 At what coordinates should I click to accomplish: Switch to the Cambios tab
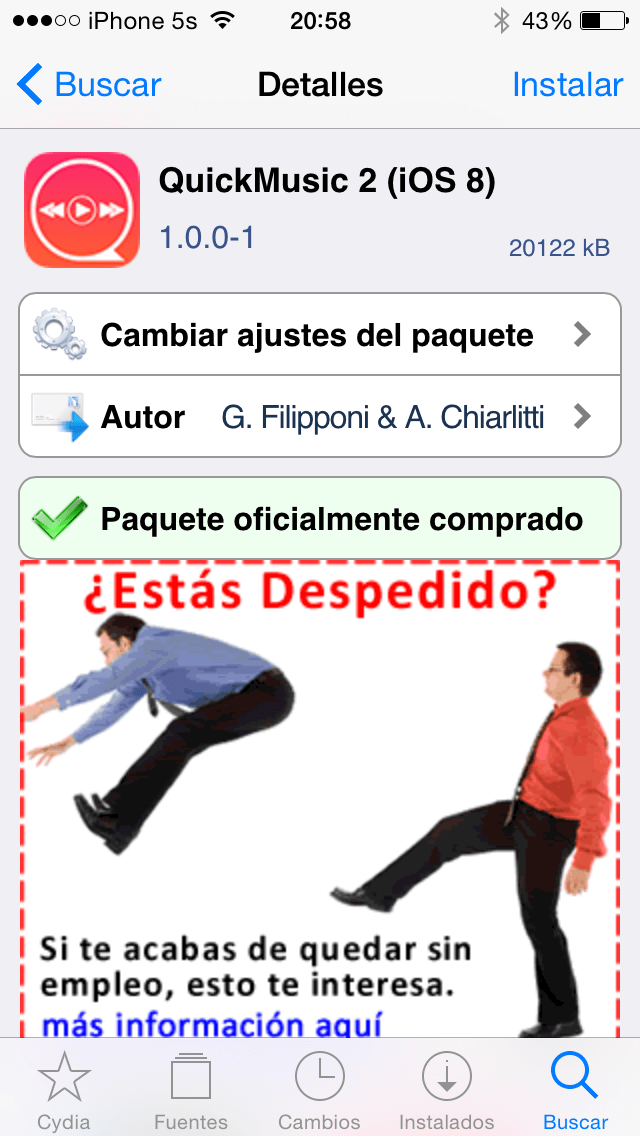click(x=320, y=1090)
